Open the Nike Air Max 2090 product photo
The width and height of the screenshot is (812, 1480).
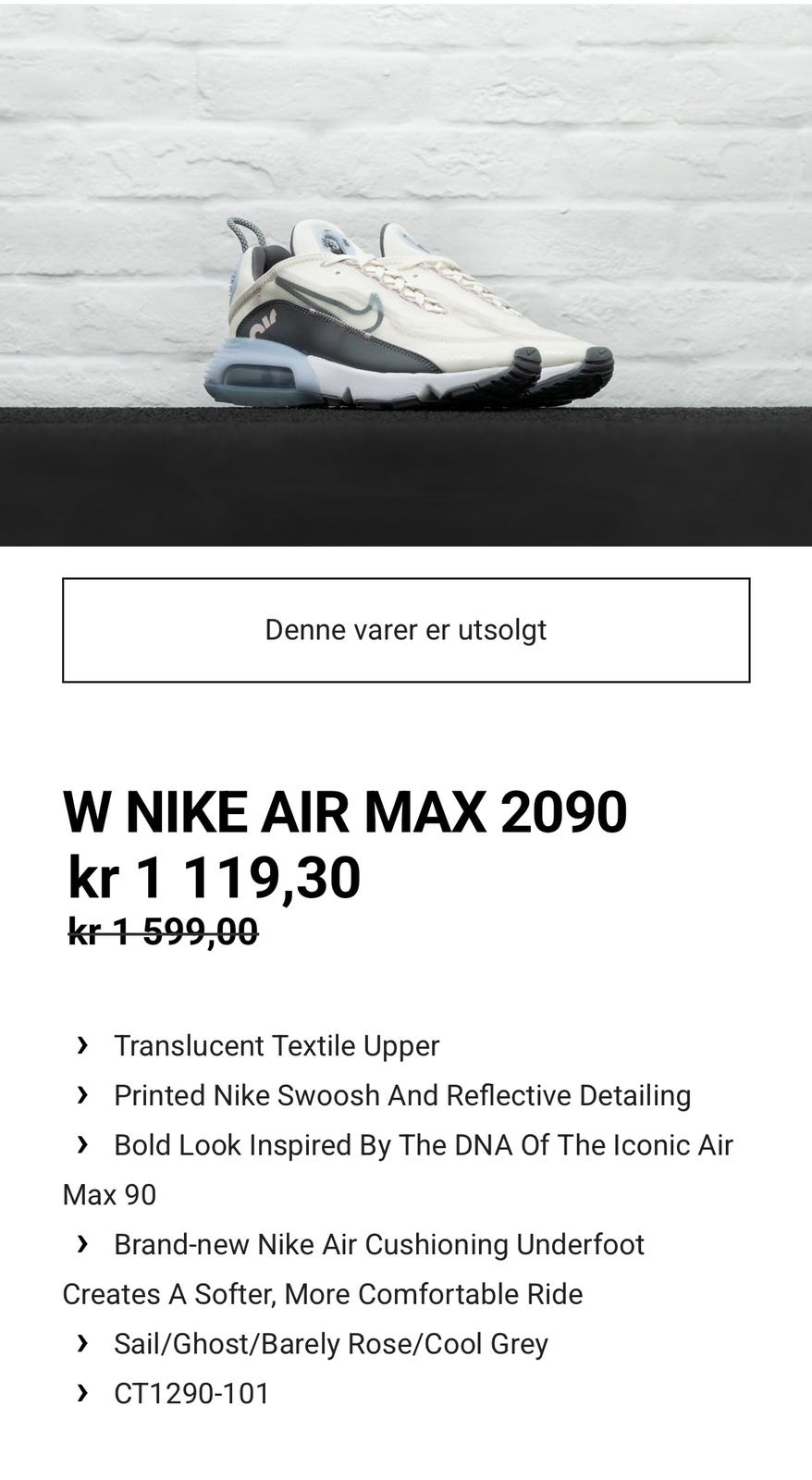(x=406, y=274)
